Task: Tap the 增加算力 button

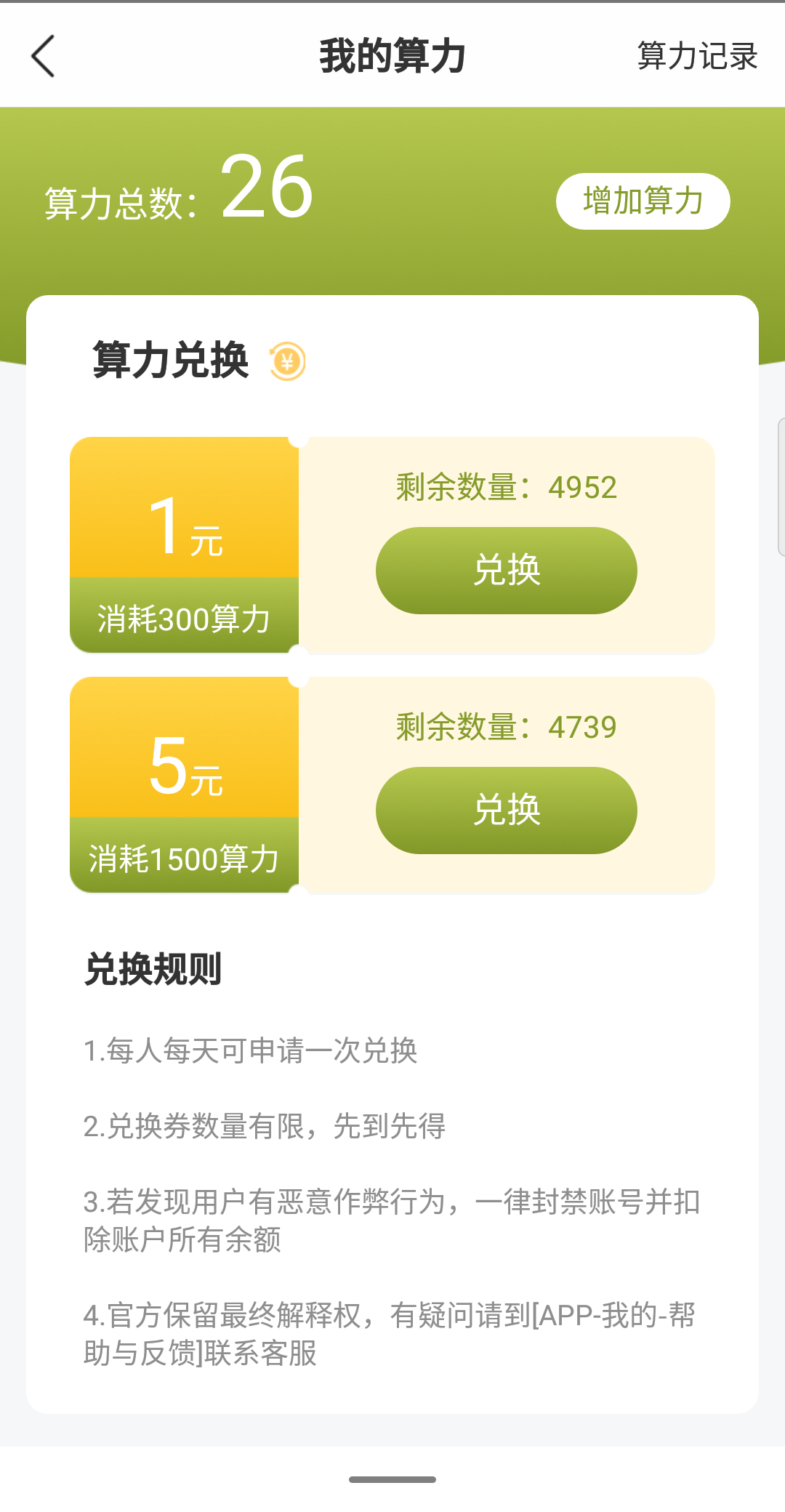Action: tap(643, 201)
